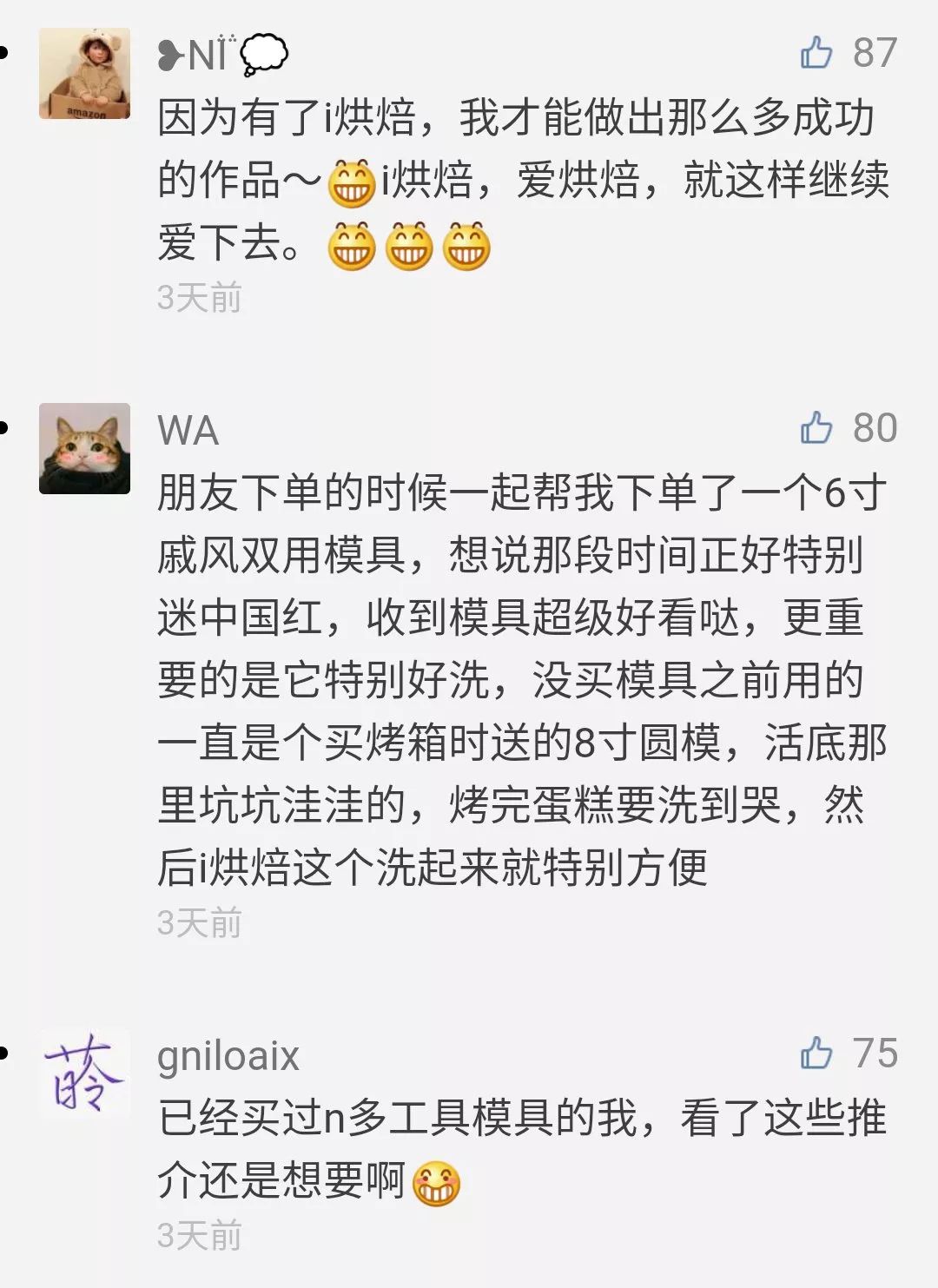Screen dimensions: 938x1288
Task: Open WA's cat avatar profile
Action: click(x=84, y=448)
